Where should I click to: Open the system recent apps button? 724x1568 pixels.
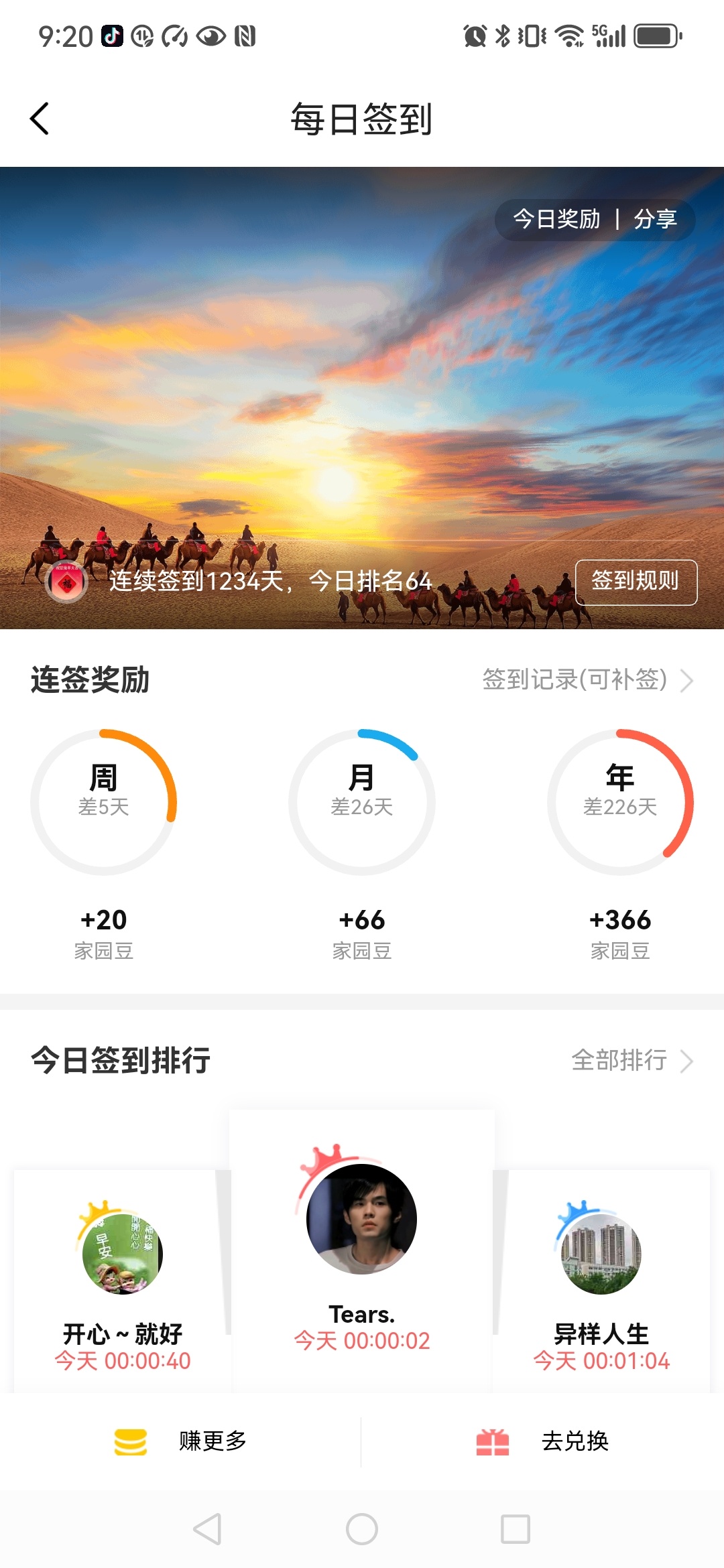(516, 1529)
